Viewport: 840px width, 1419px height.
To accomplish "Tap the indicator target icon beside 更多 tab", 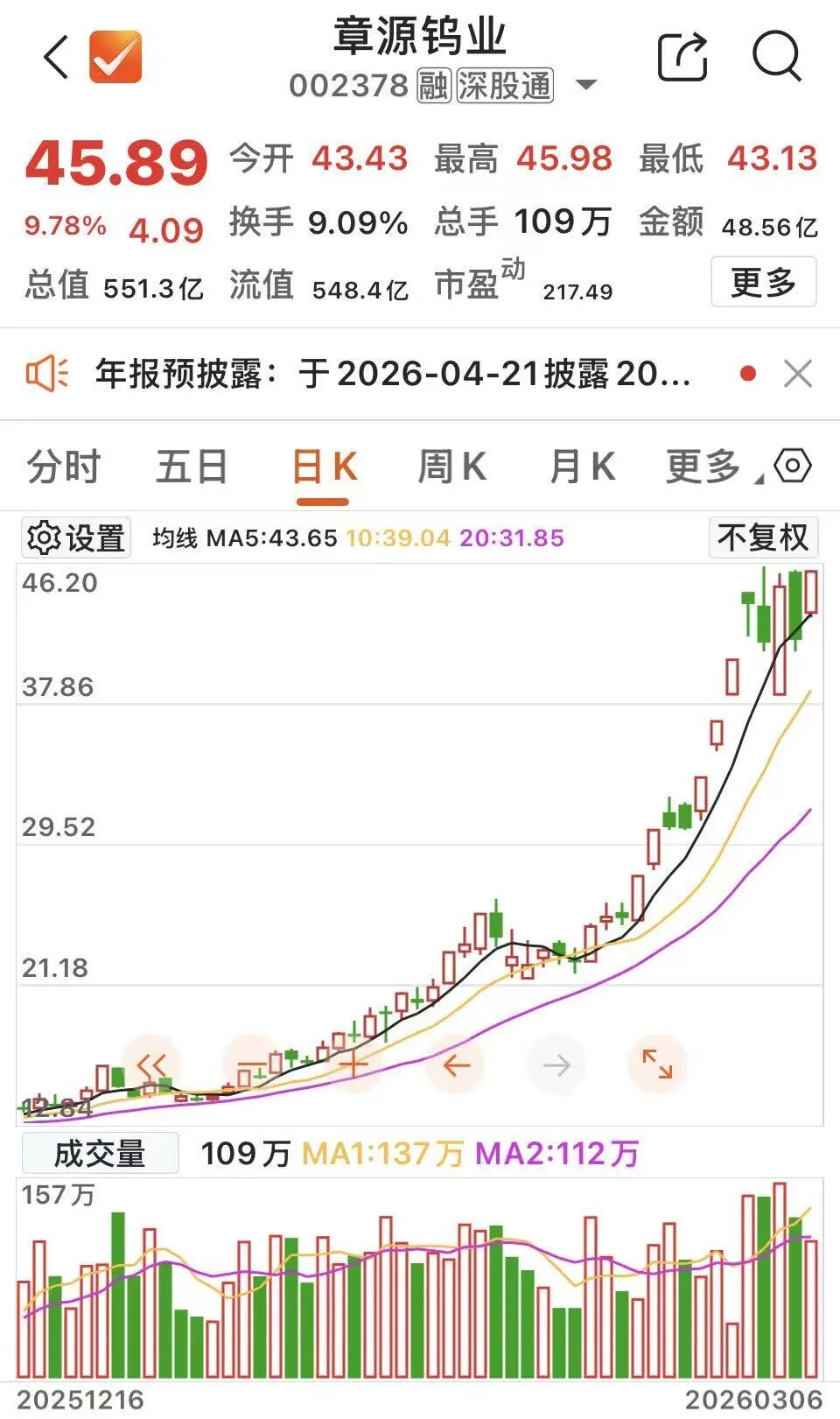I will tap(793, 467).
